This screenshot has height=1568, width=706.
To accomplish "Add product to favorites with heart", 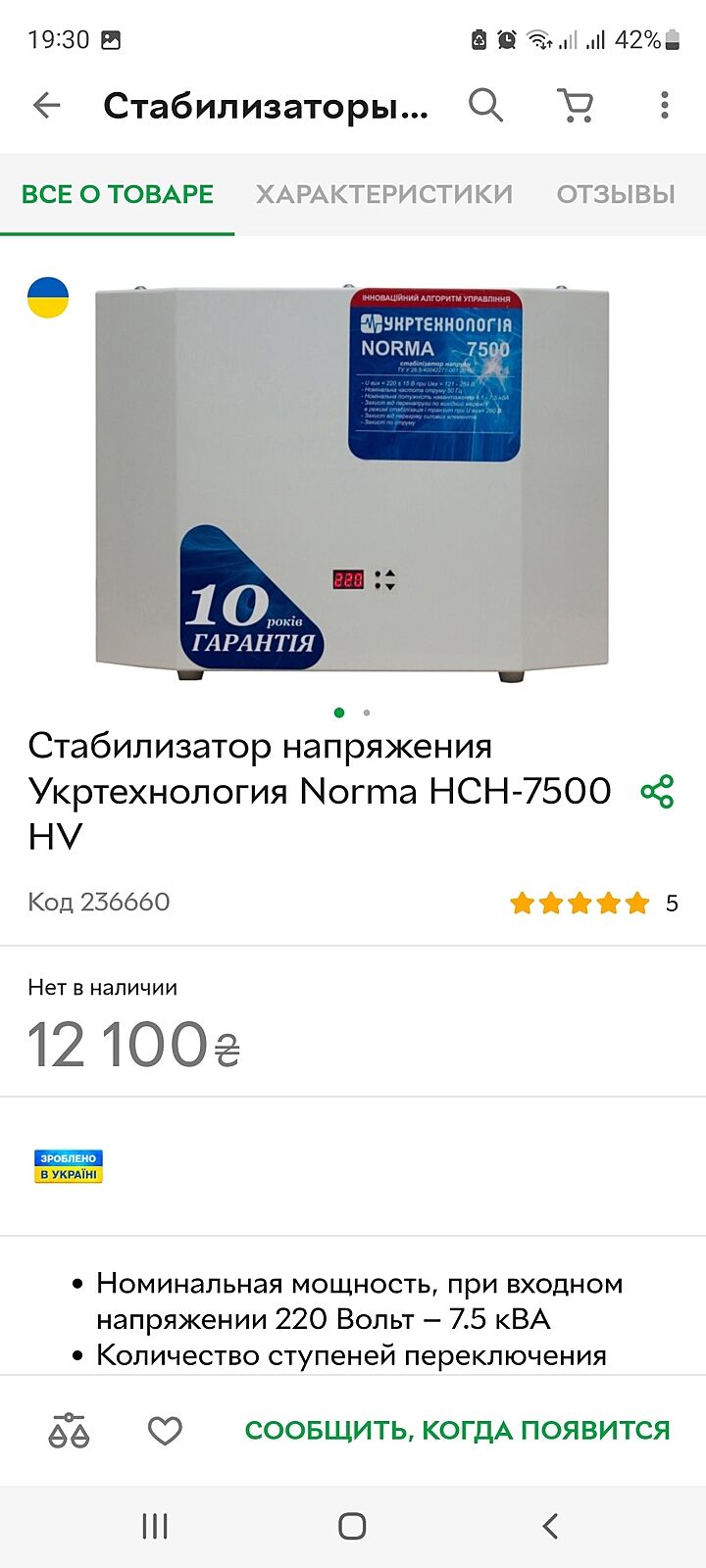I will click(x=165, y=1431).
